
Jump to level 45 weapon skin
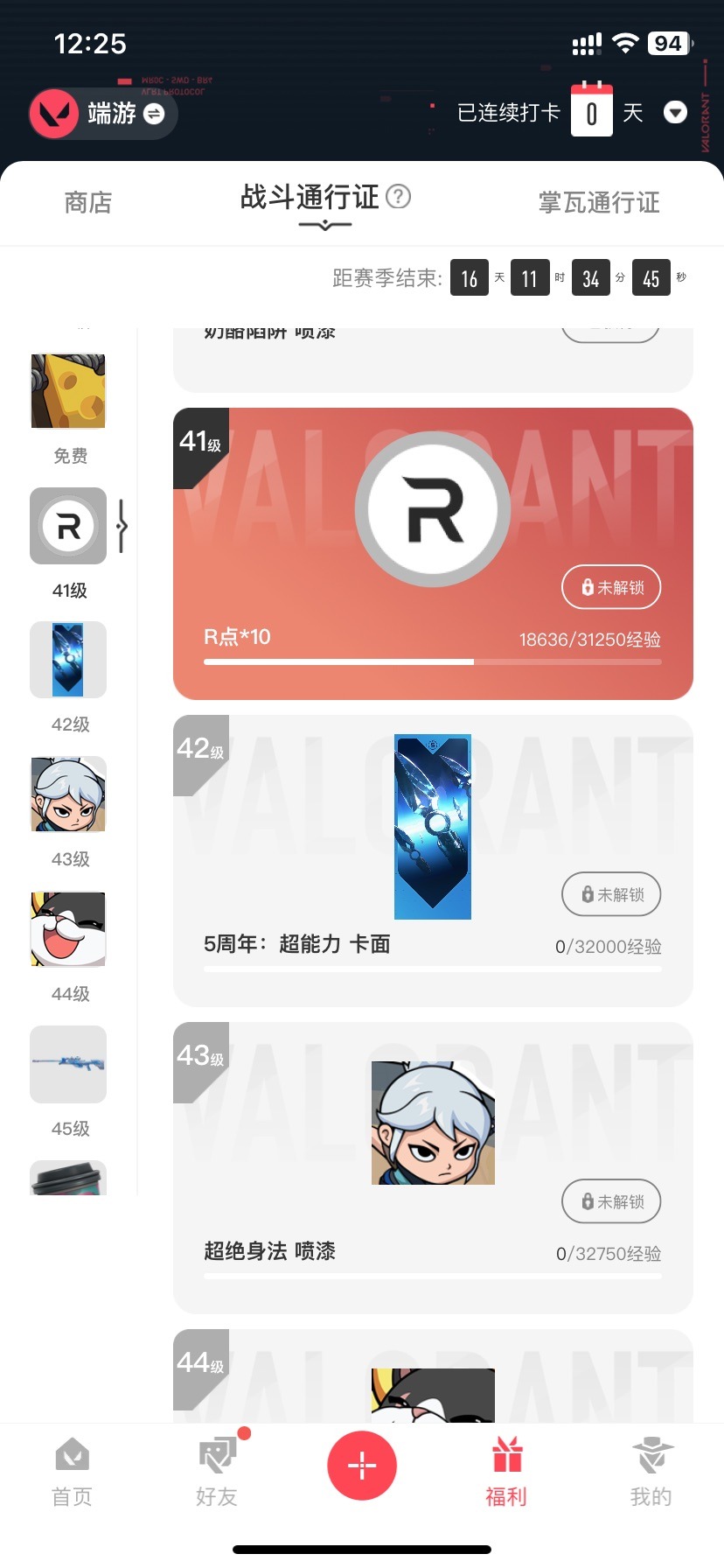coord(68,1064)
